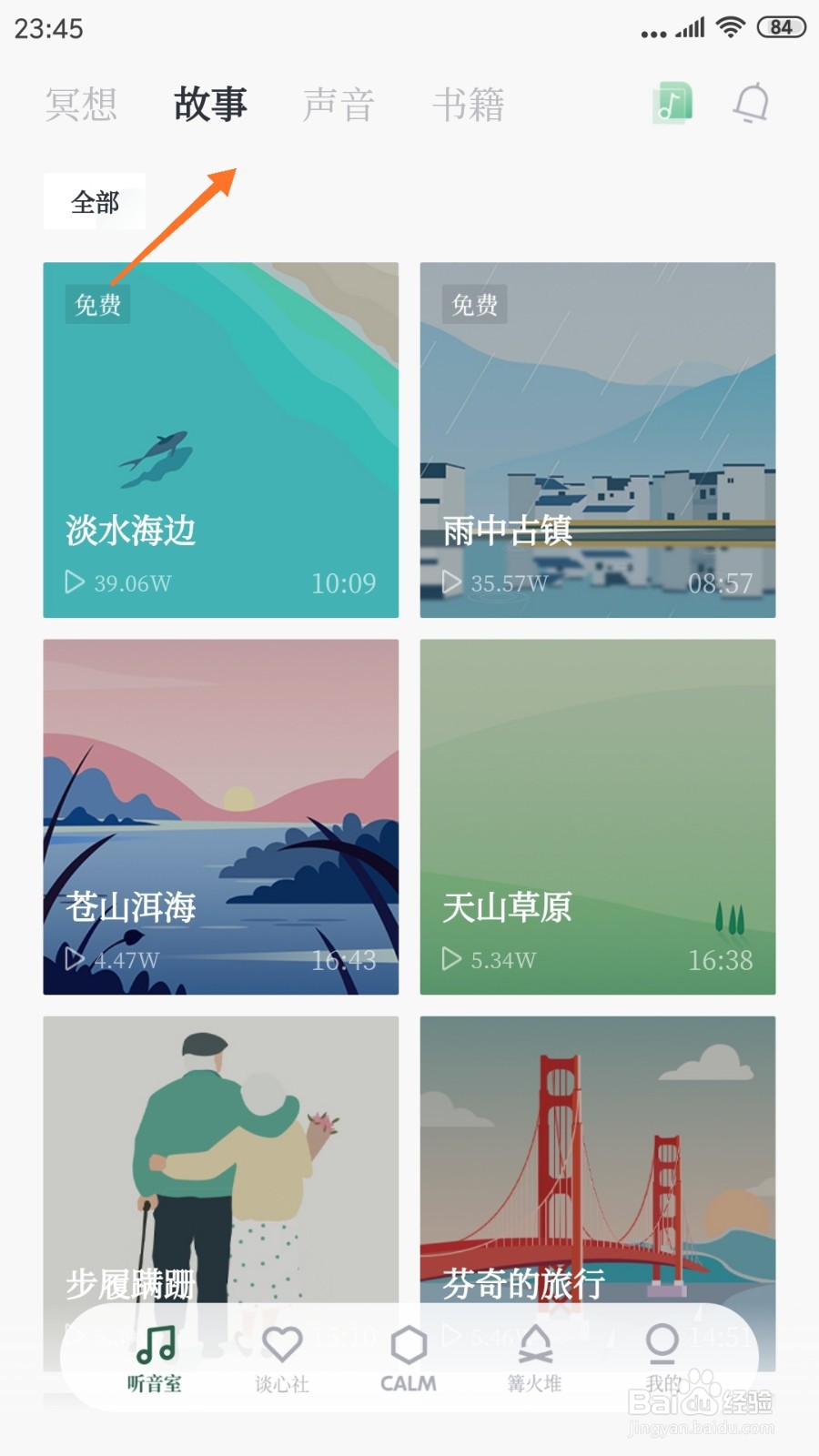
Task: Switch to the 冥想 tab
Action: point(81,105)
